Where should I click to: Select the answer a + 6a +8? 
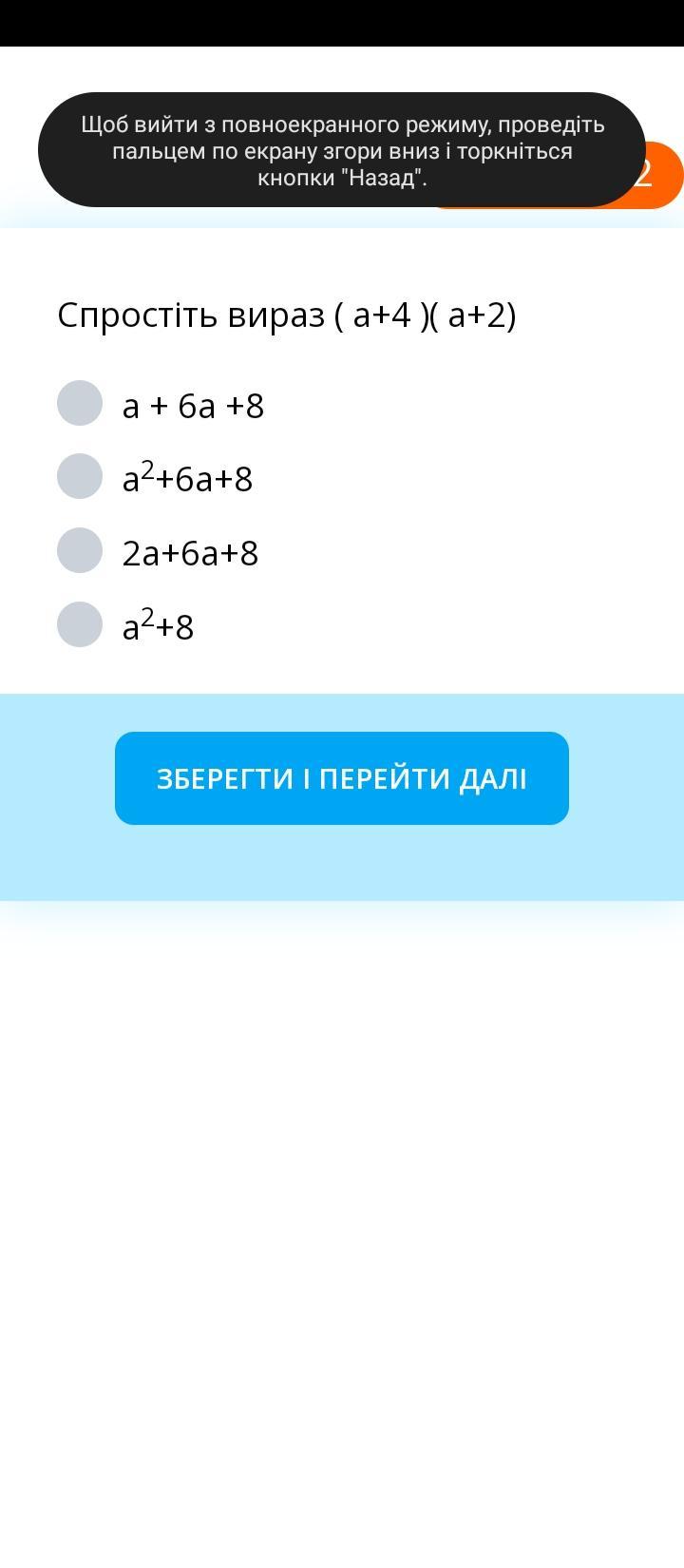pos(80,403)
